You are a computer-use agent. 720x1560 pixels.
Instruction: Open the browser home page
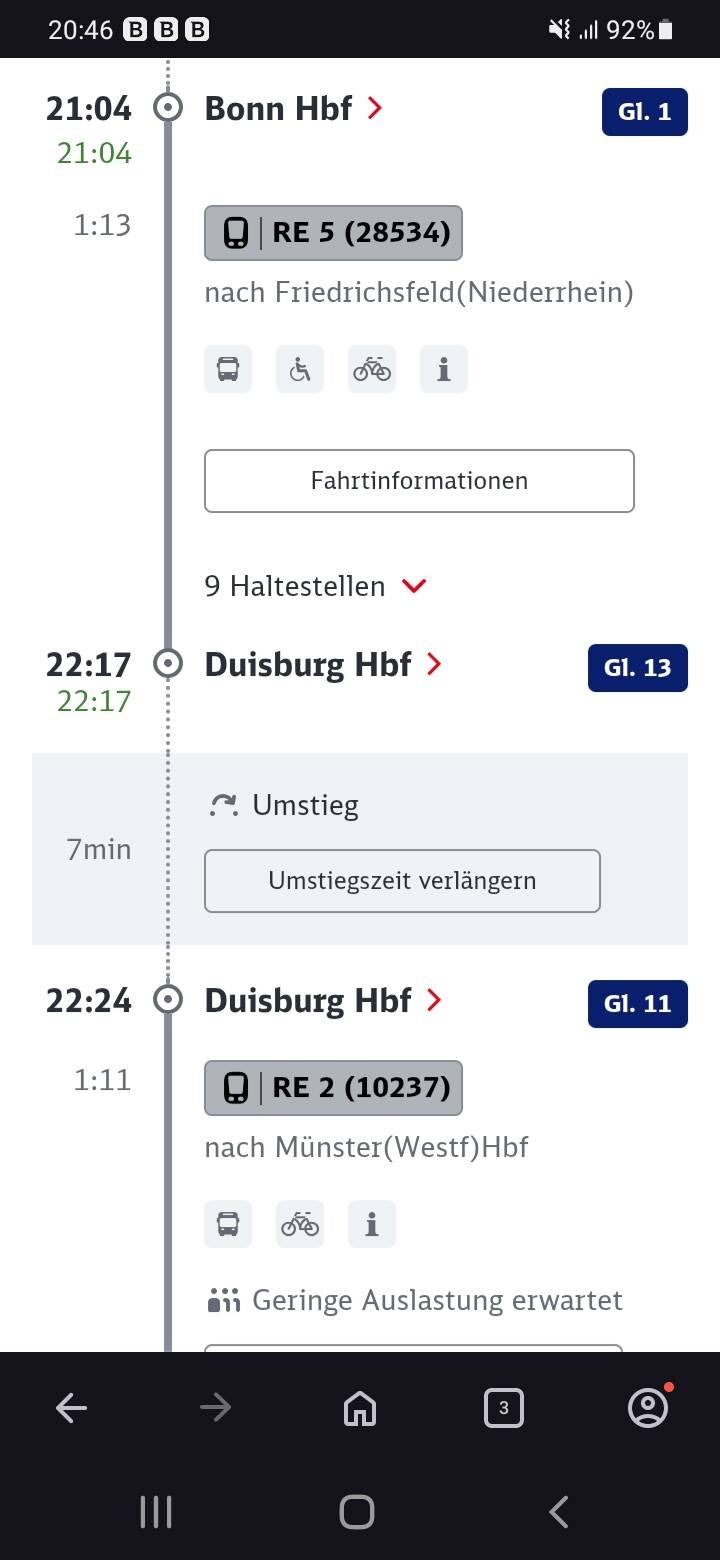pyautogui.click(x=359, y=1408)
